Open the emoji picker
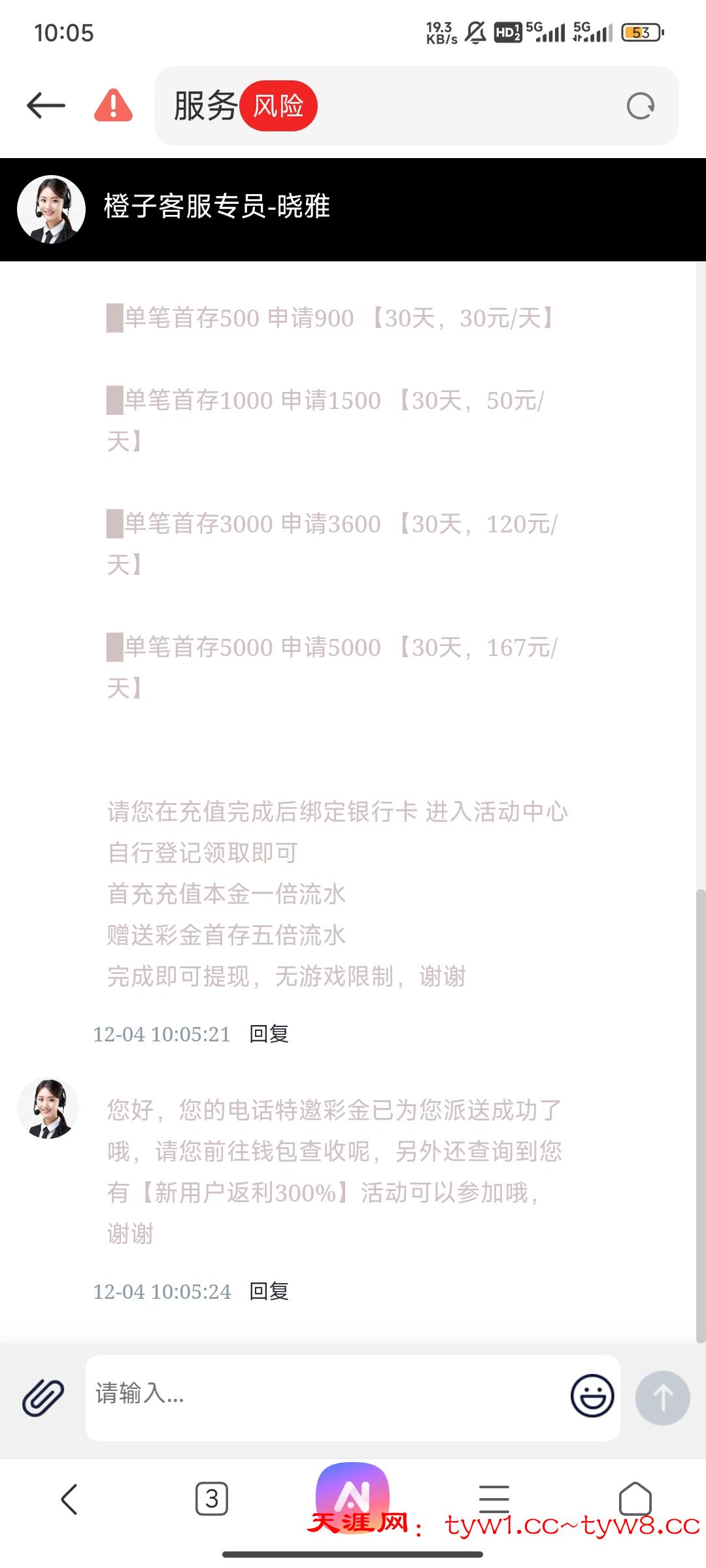The image size is (706, 1568). point(592,1396)
